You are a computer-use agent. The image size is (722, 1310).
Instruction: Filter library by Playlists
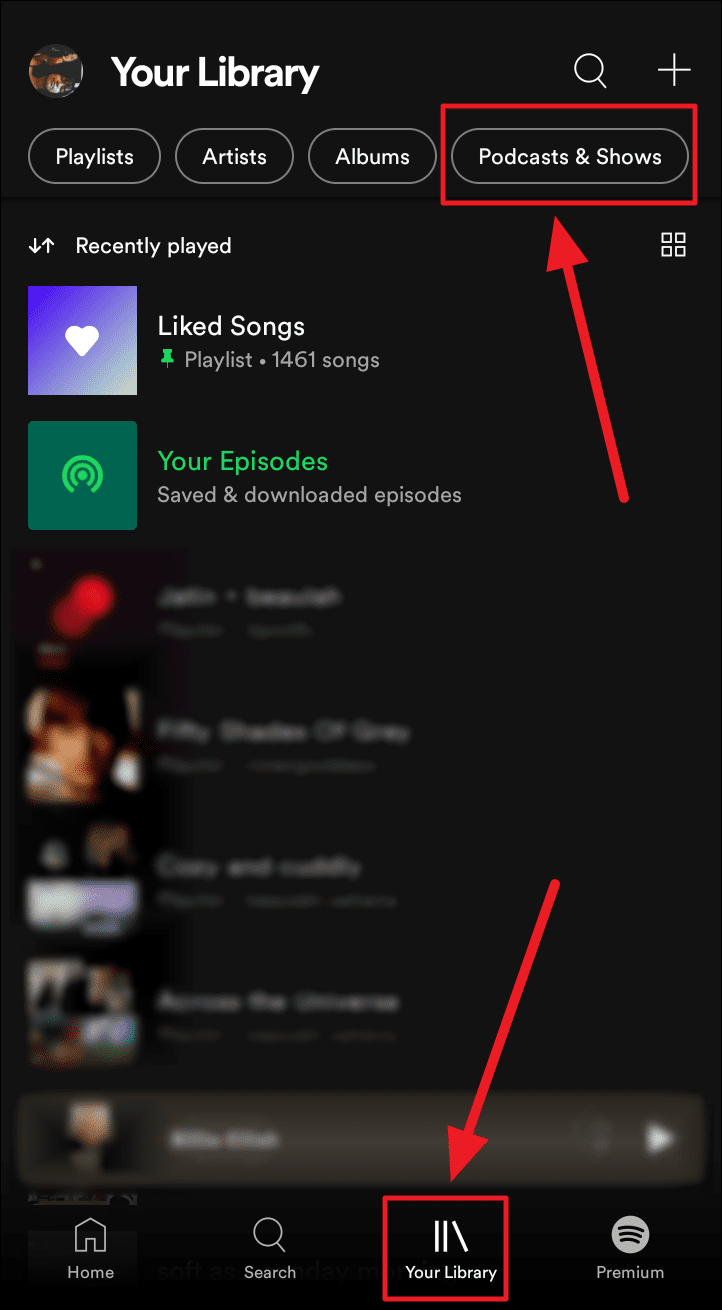pos(95,157)
